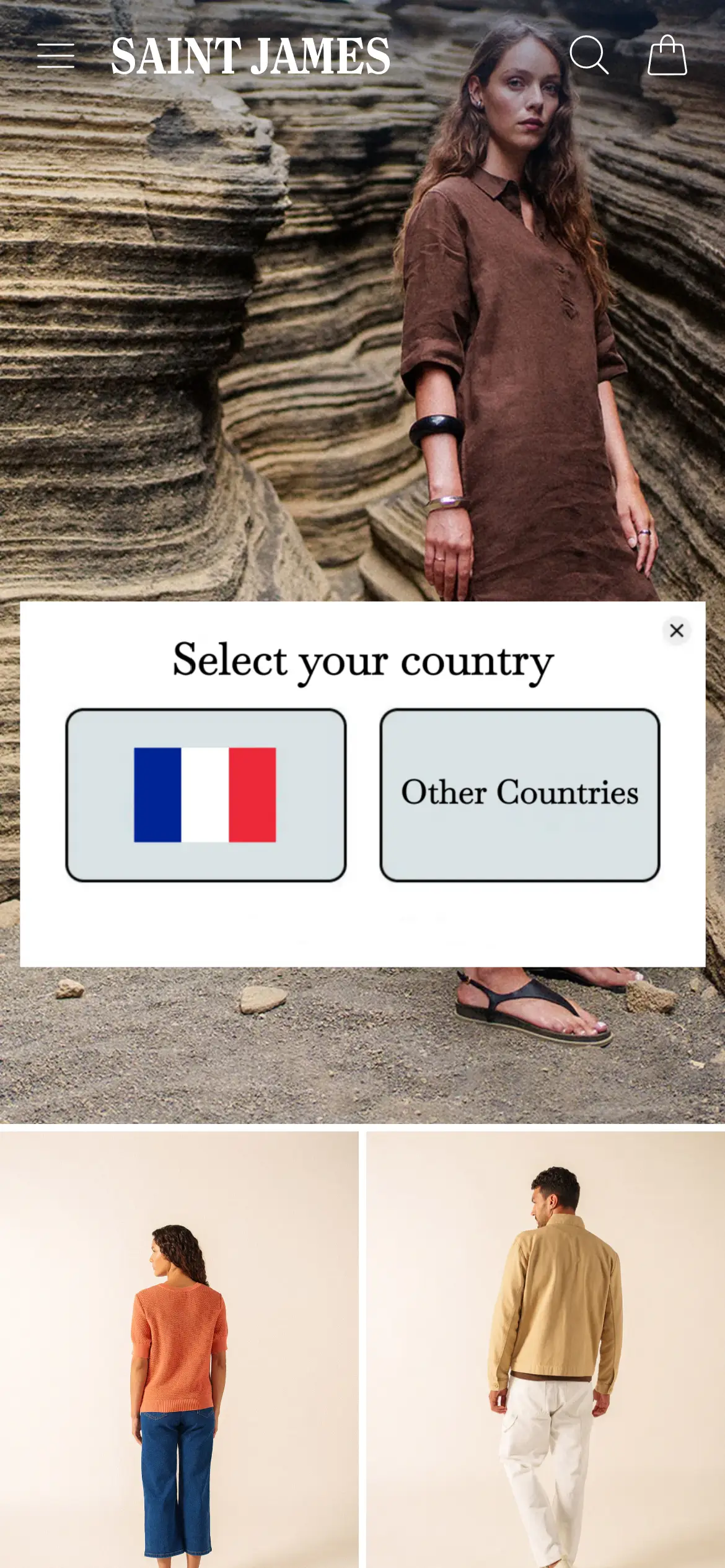Open the shopping bag
725x1568 pixels.
(x=667, y=56)
